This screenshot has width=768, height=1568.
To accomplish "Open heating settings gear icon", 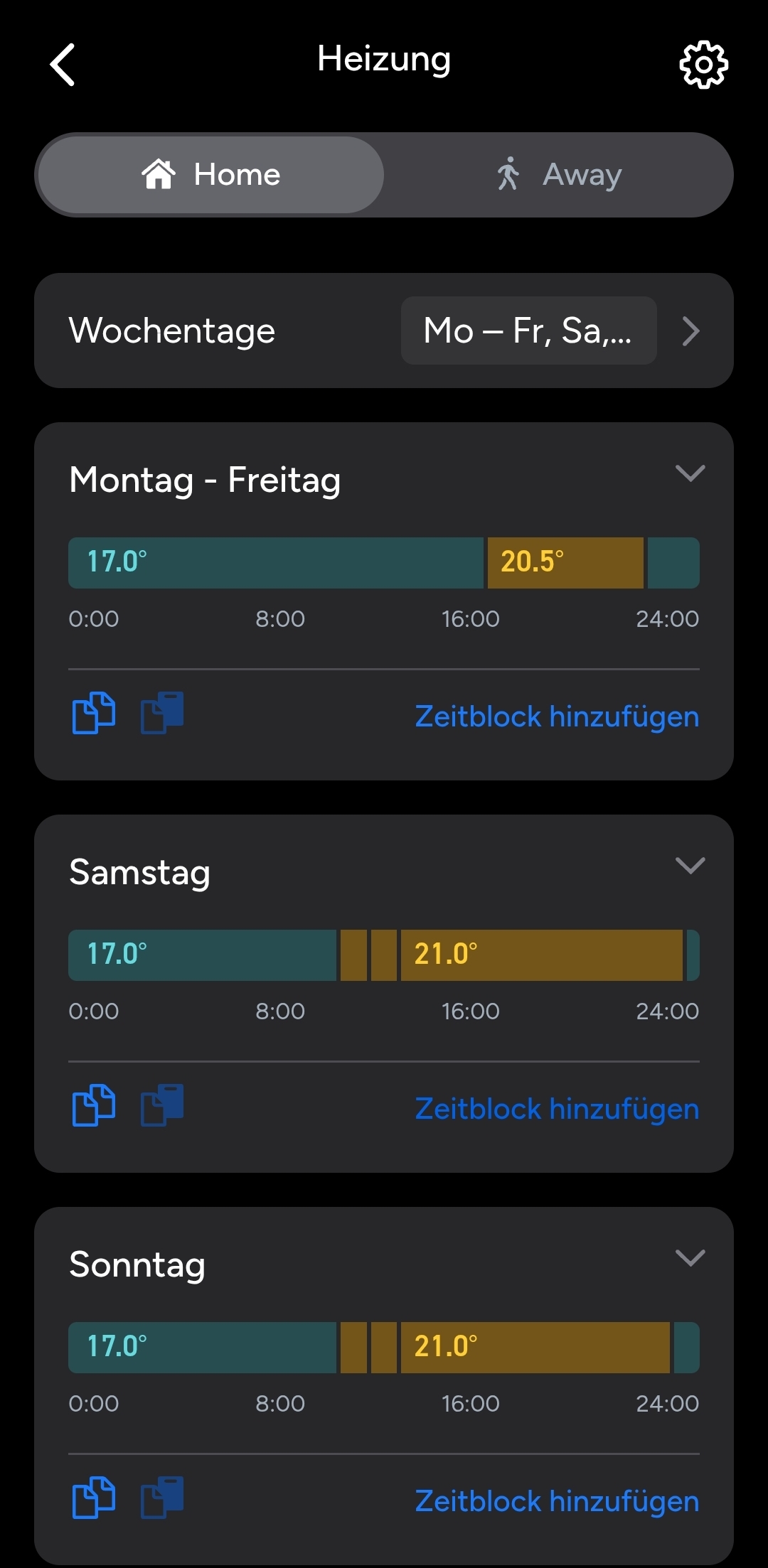I will click(703, 65).
